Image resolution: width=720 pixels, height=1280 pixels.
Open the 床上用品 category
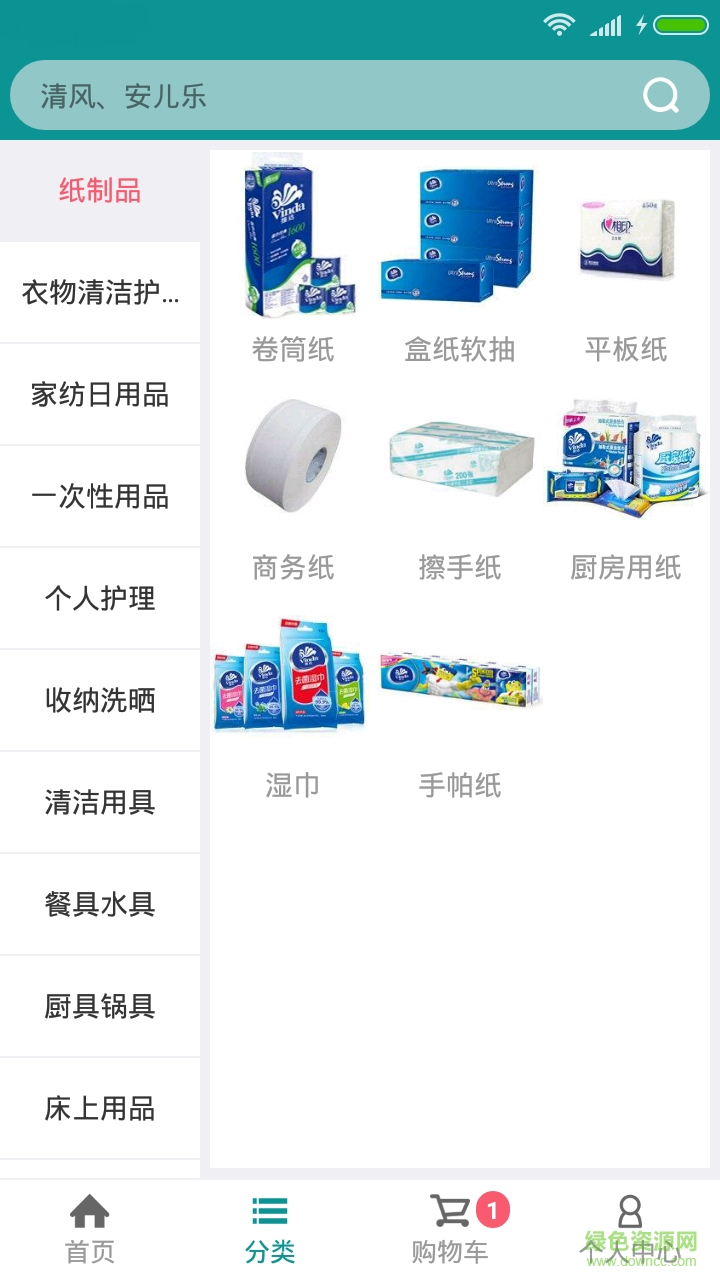point(100,1109)
